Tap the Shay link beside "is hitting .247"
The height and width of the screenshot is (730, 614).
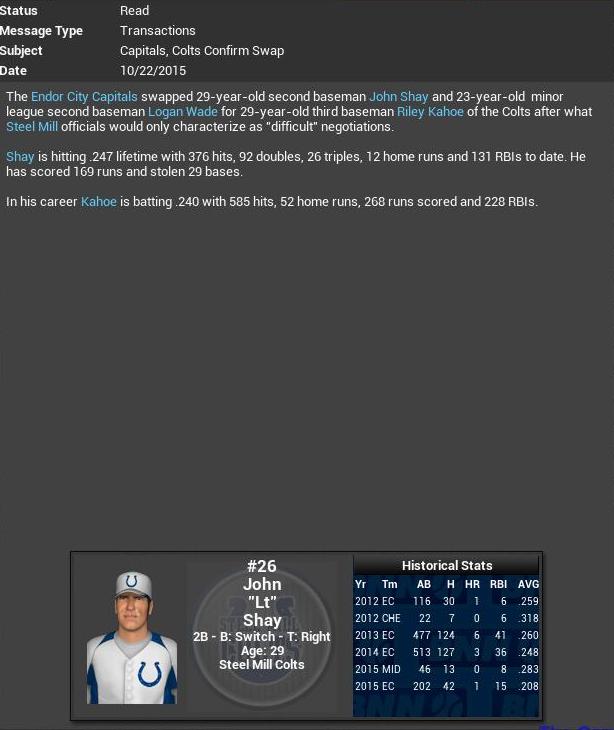tap(20, 157)
